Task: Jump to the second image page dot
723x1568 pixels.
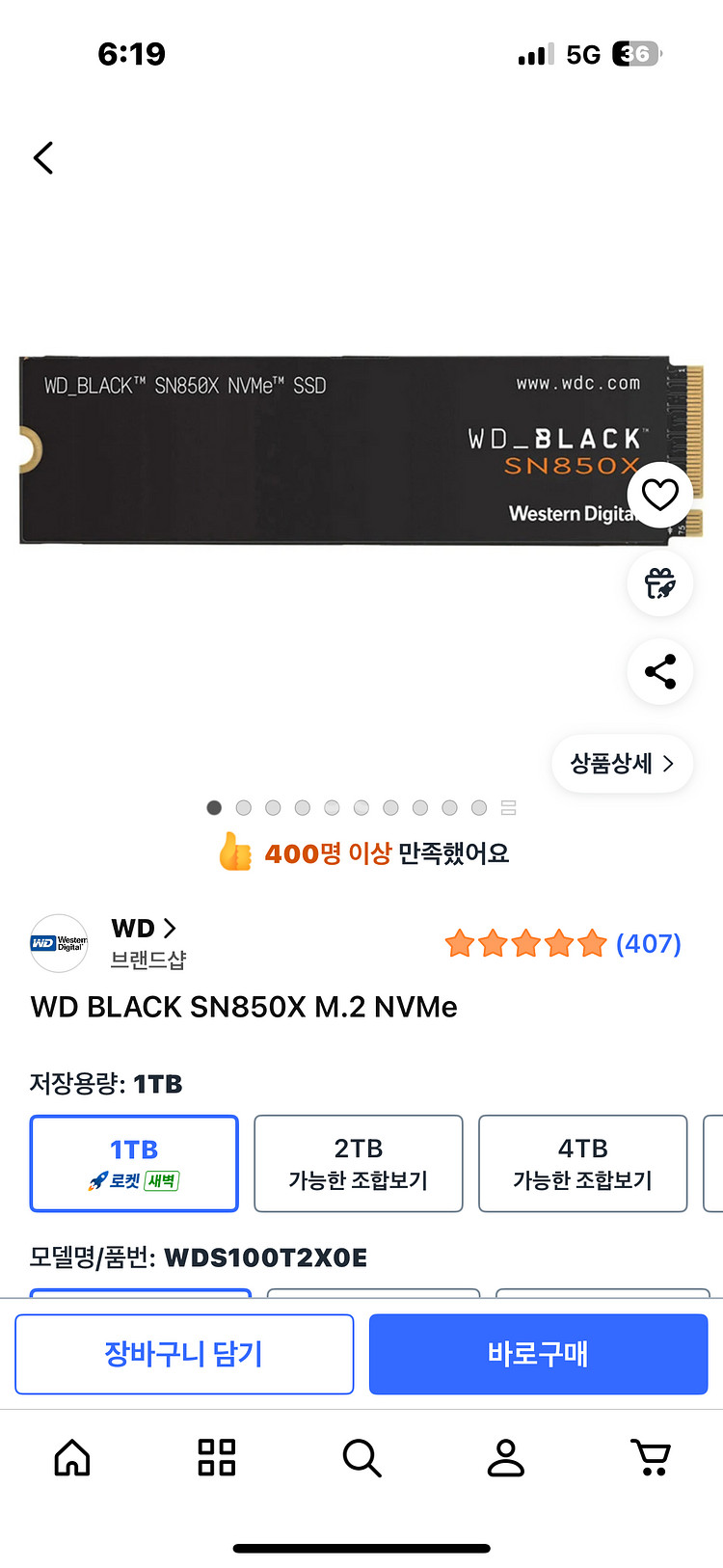Action: click(244, 808)
